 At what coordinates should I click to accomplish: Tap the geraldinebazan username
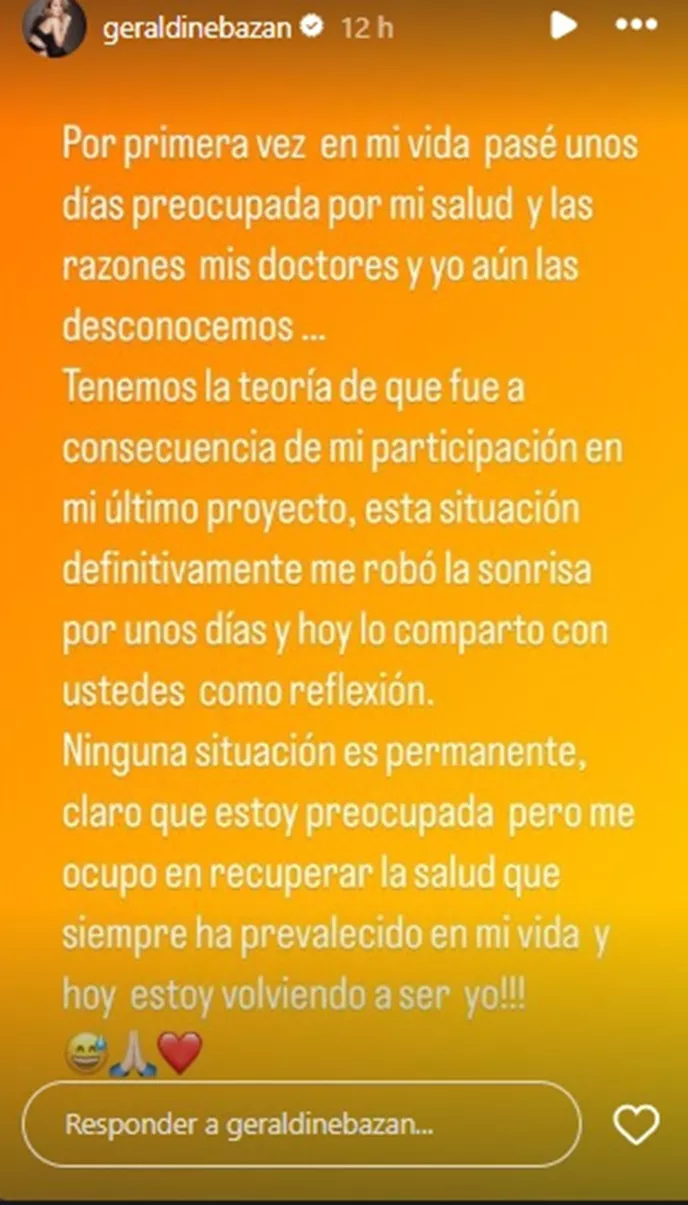coord(195,29)
